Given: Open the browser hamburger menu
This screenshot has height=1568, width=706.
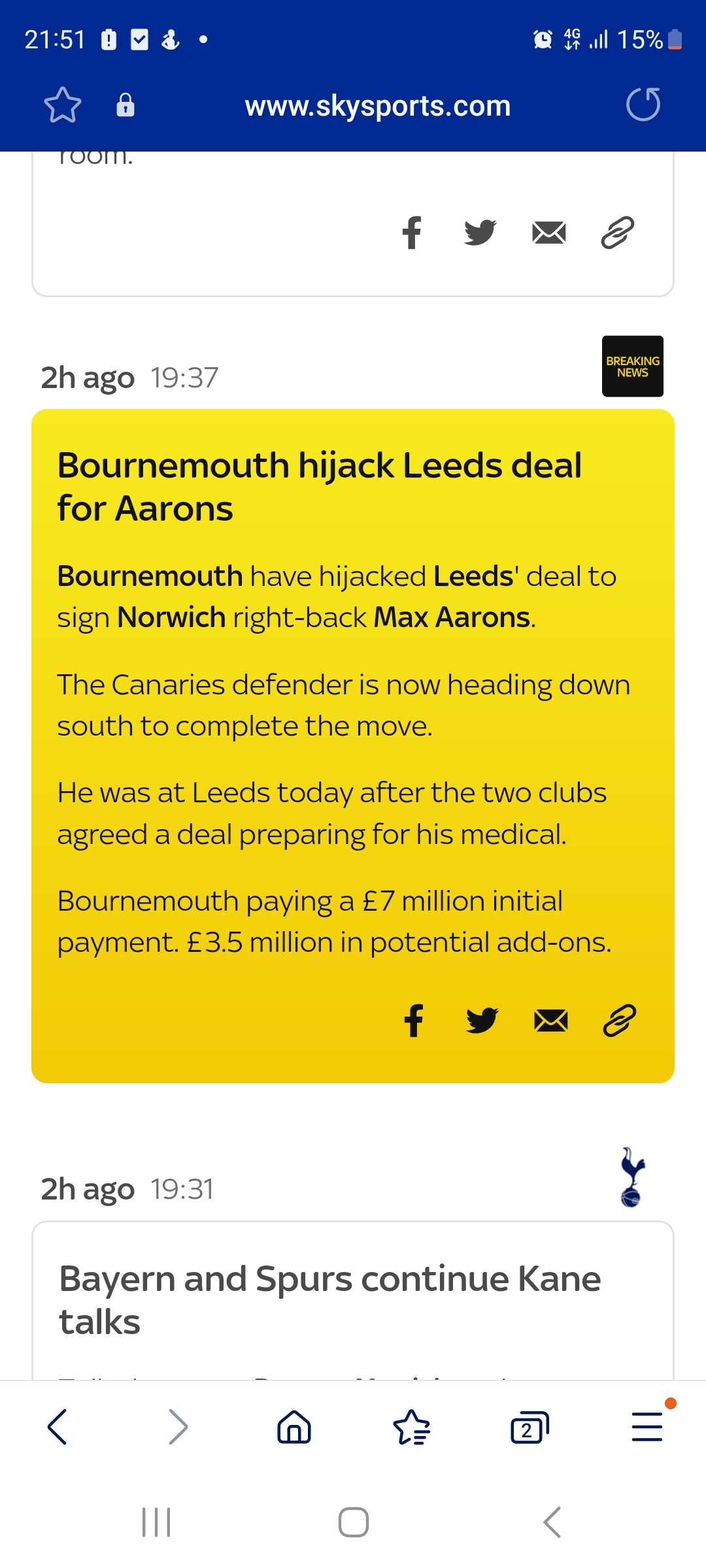Looking at the screenshot, I should [x=647, y=1427].
